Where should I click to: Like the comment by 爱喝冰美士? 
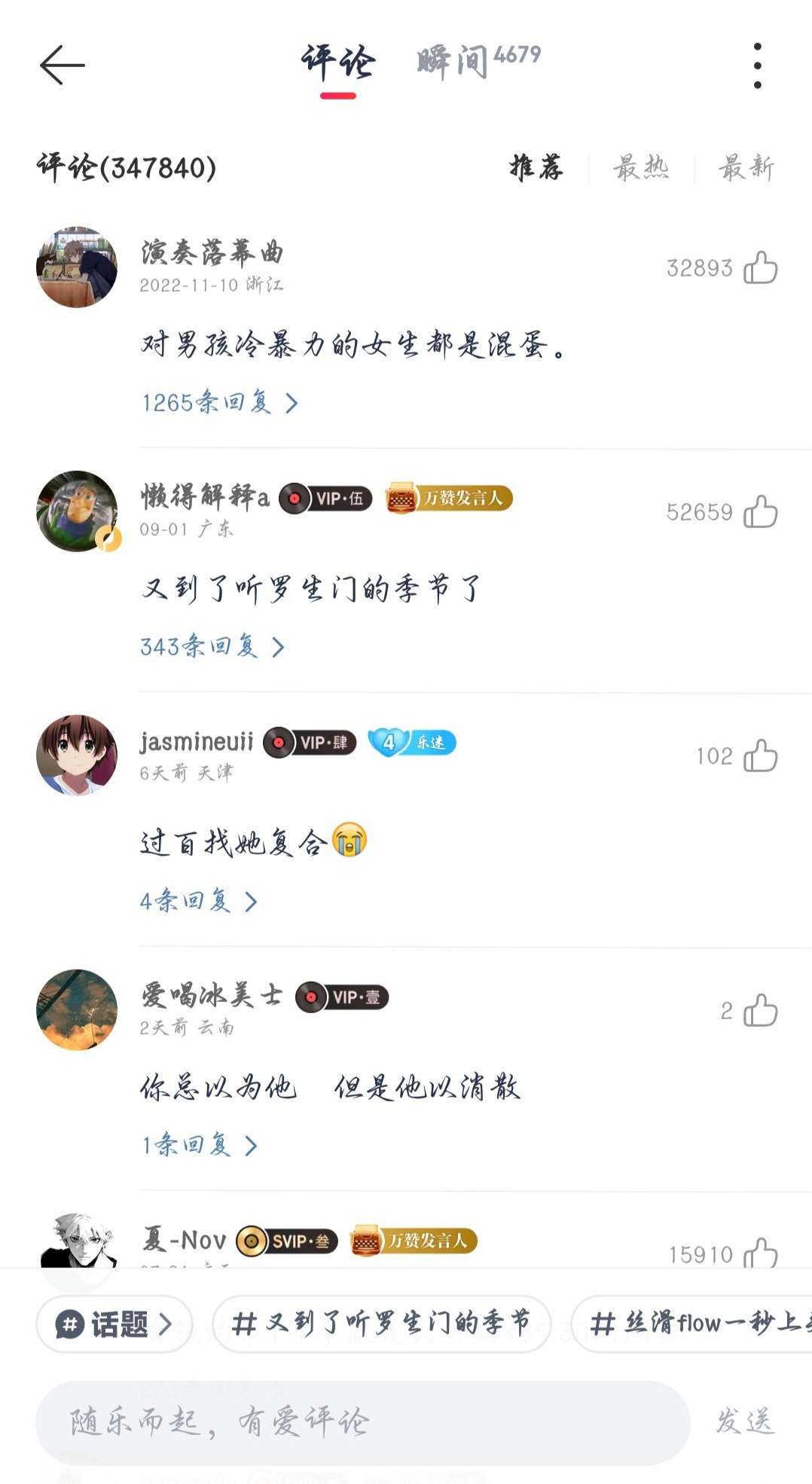[760, 1011]
